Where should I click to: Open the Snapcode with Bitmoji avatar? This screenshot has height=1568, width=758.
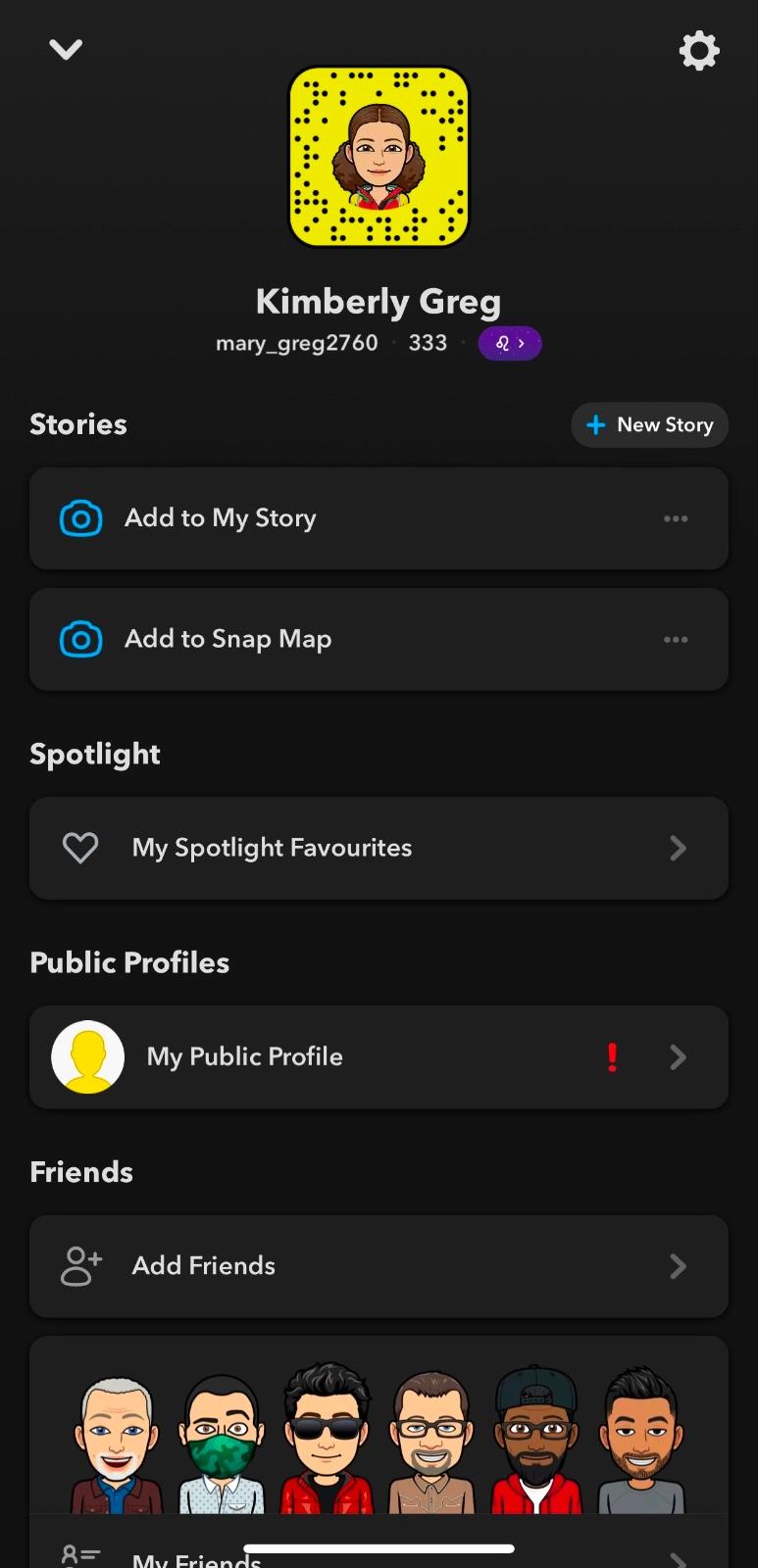[379, 157]
